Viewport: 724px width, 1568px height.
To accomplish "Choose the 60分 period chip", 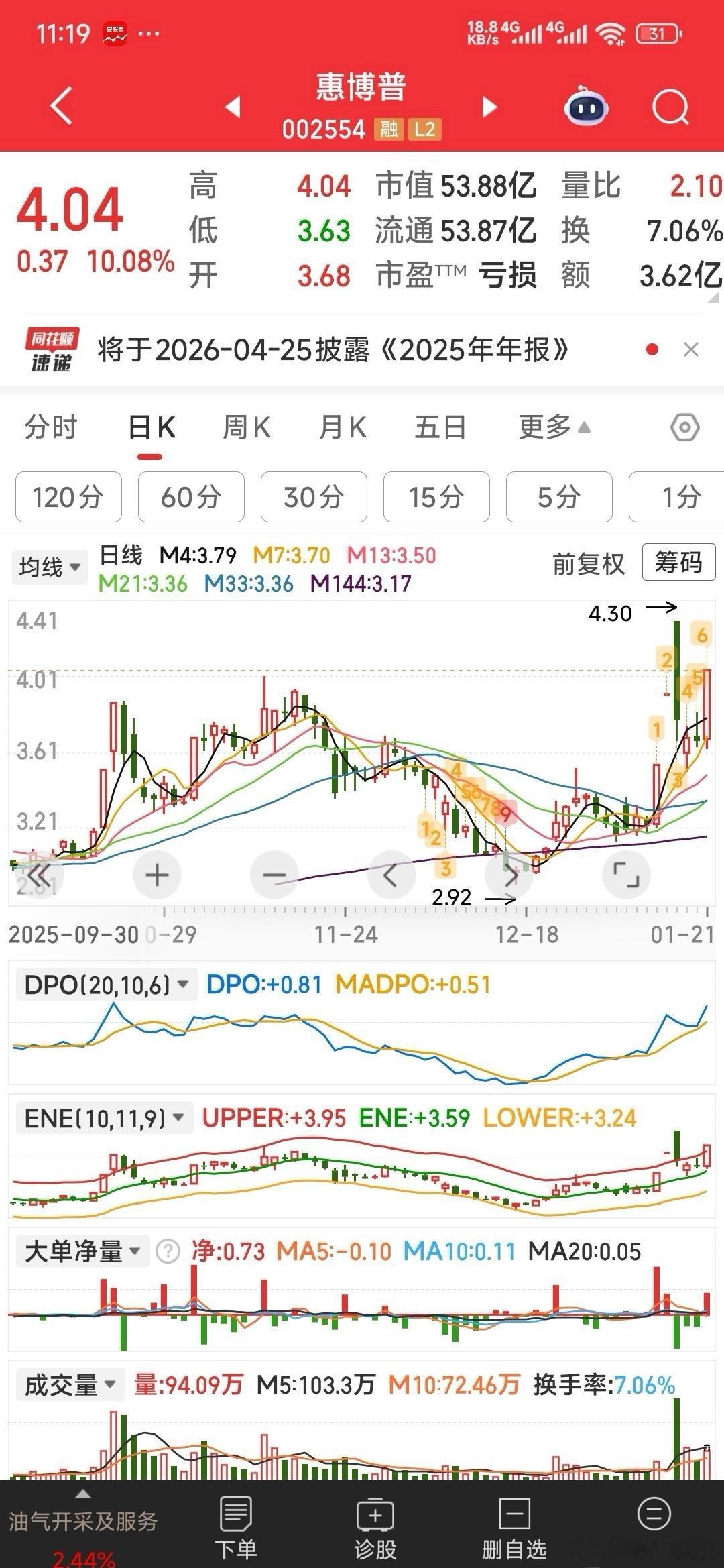I will pyautogui.click(x=191, y=497).
